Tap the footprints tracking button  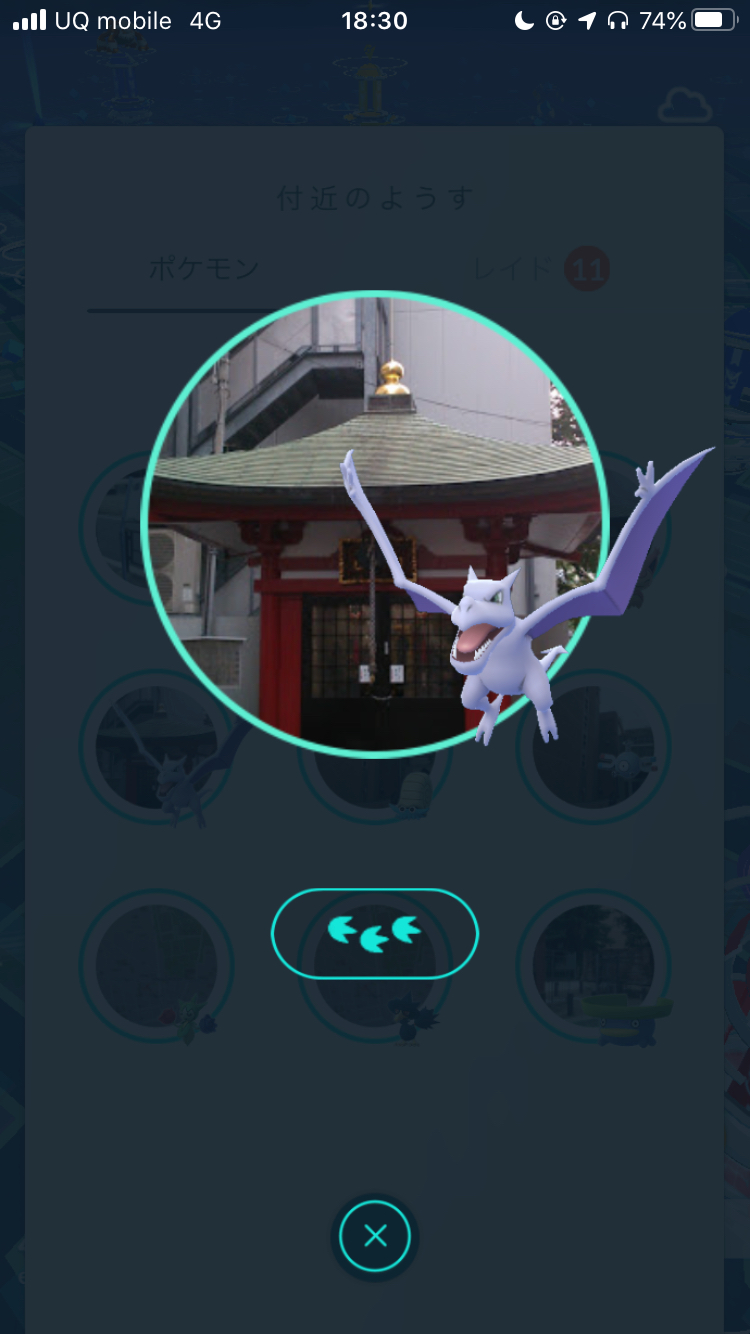tap(374, 933)
